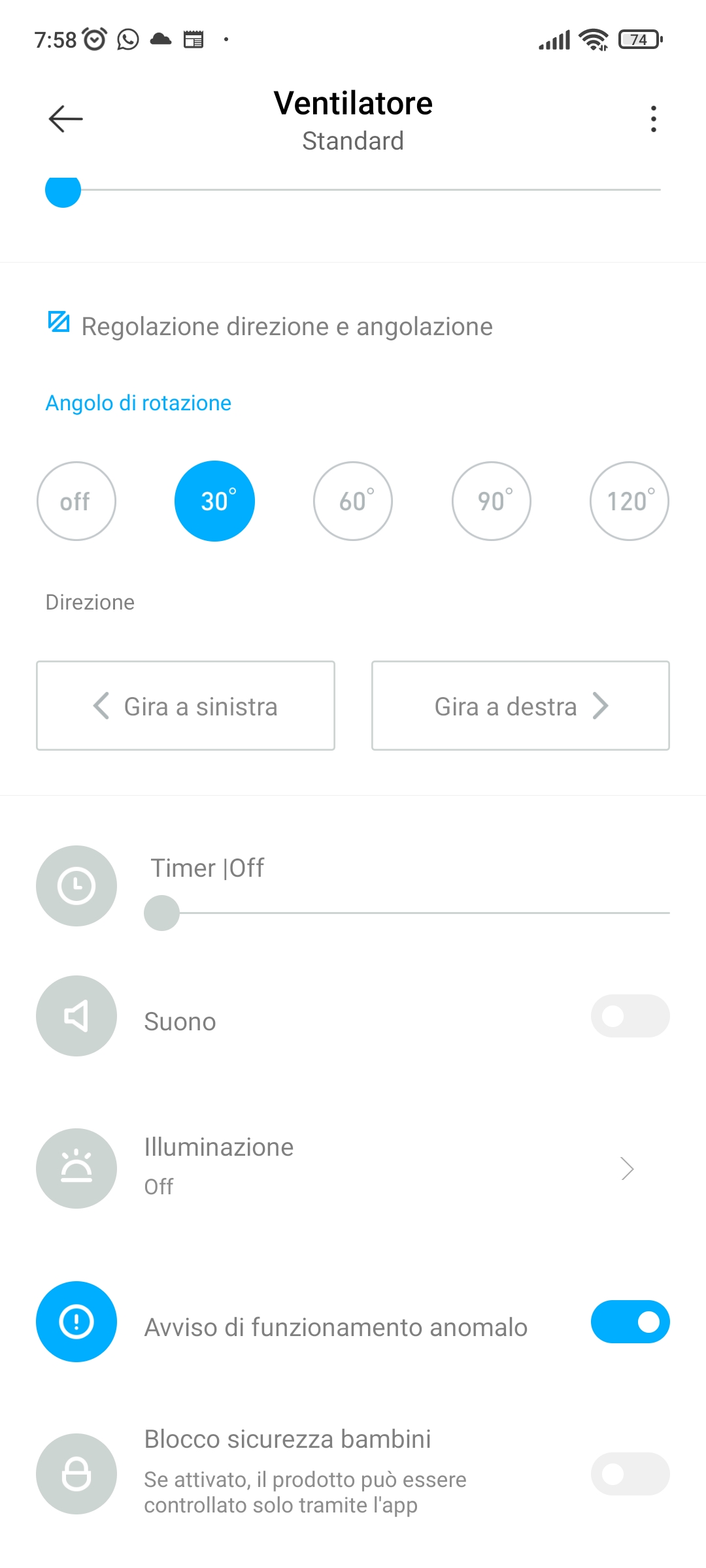Tap Gira a sinistra button

point(186,706)
